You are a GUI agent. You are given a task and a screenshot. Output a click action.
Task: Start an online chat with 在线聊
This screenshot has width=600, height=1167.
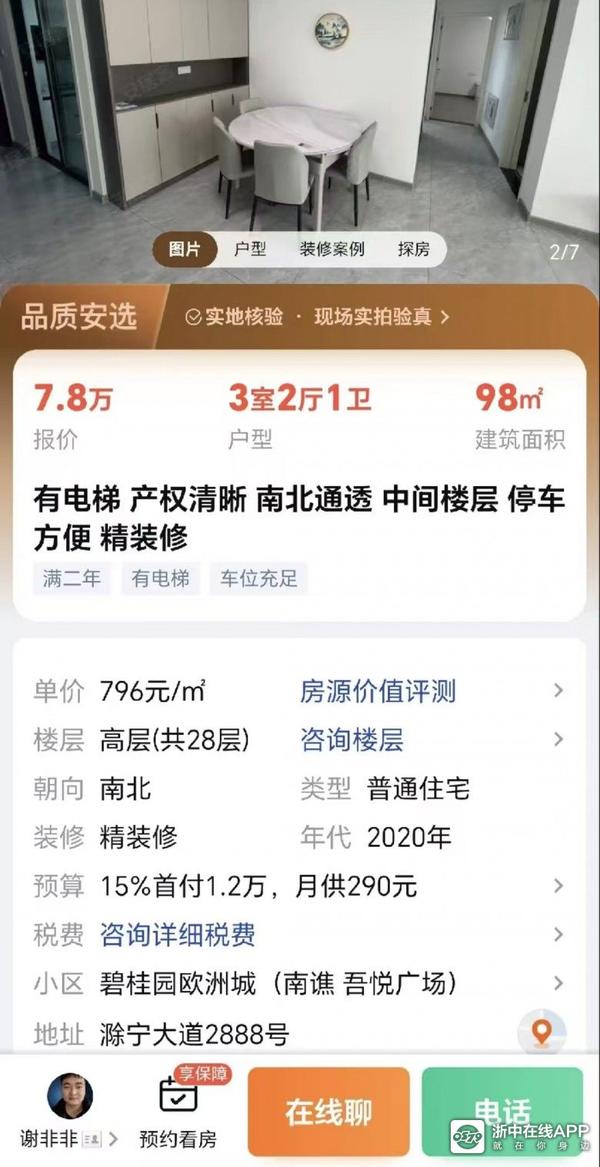tap(329, 1112)
